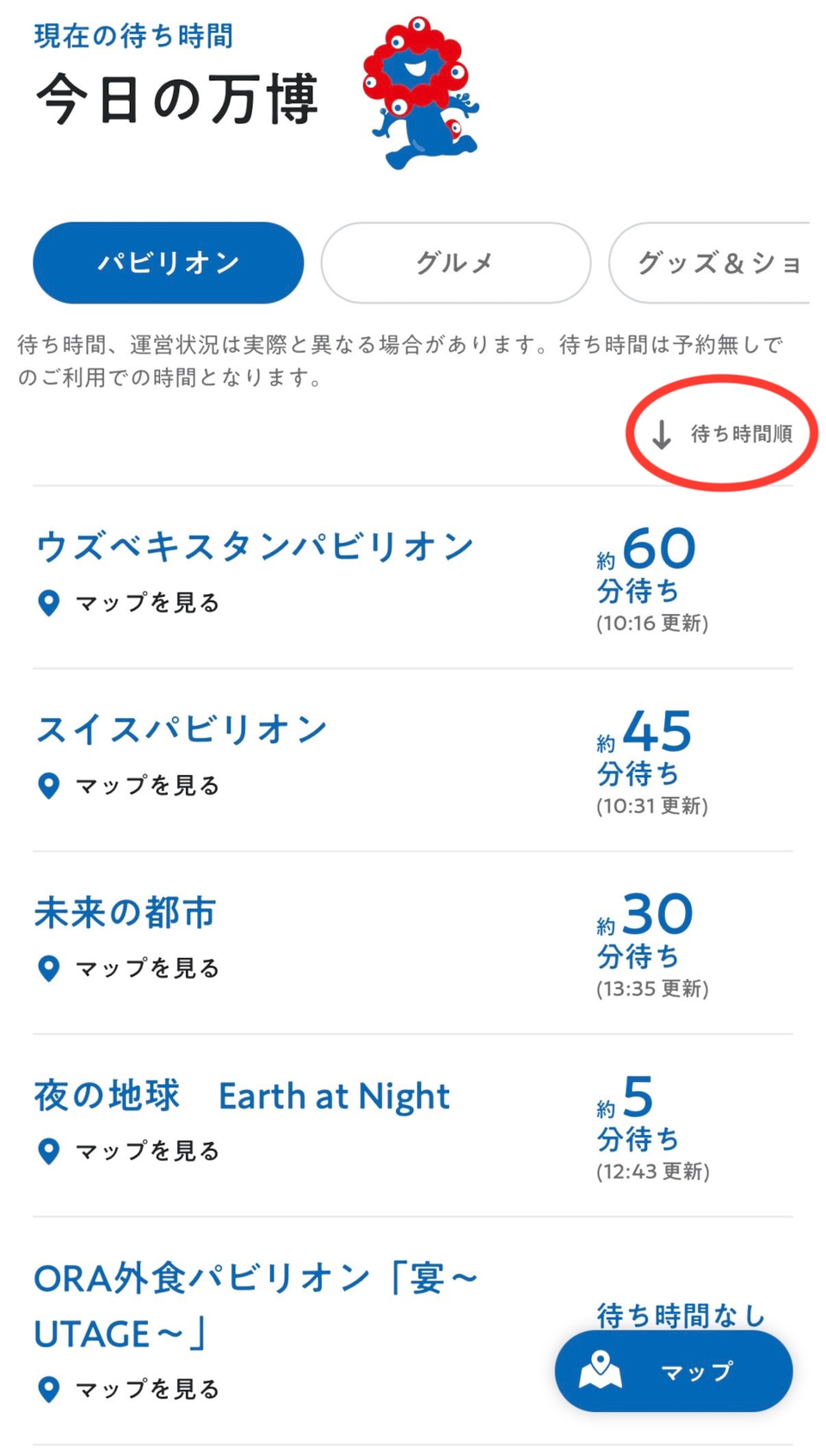Image resolution: width=826 pixels, height=1456 pixels.
Task: Click the Myaku-Myaku mascot image
Action: click(422, 95)
